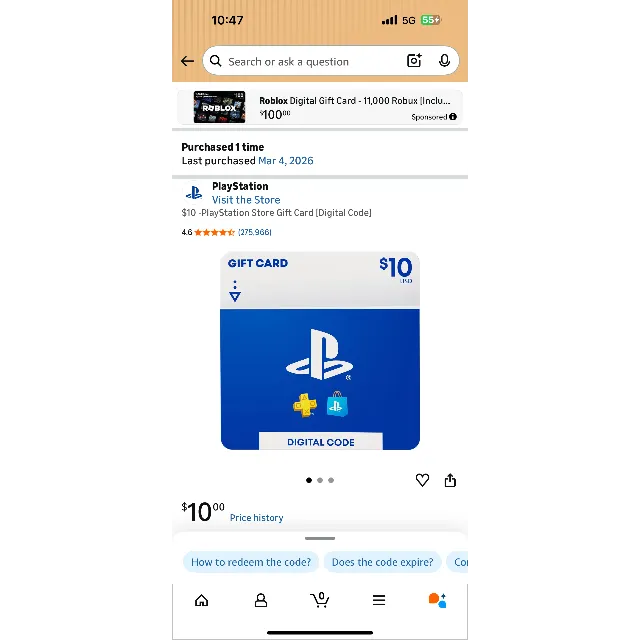Image resolution: width=640 pixels, height=640 pixels.
Task: Expand the bottom sheet handle
Action: tap(320, 538)
